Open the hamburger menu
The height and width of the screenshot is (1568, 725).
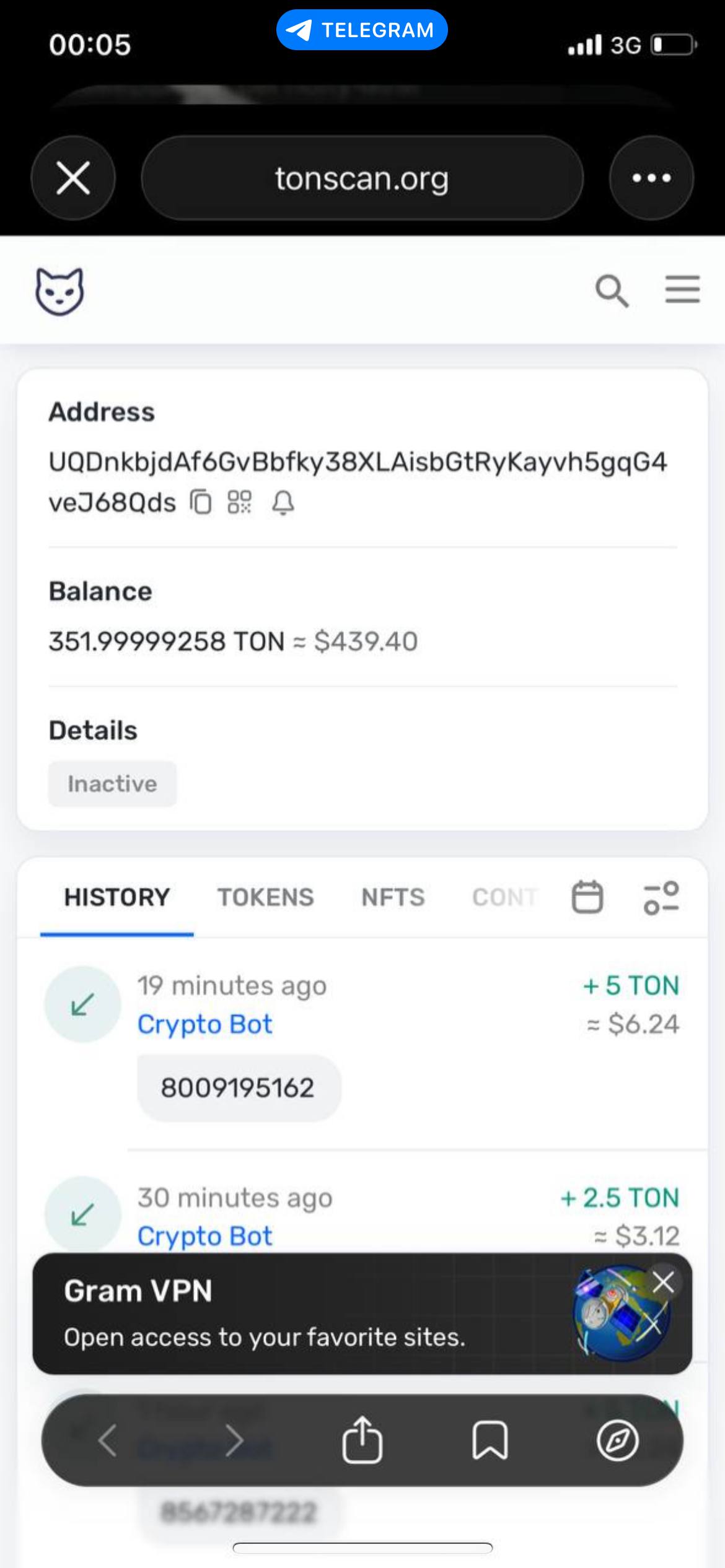pos(682,290)
